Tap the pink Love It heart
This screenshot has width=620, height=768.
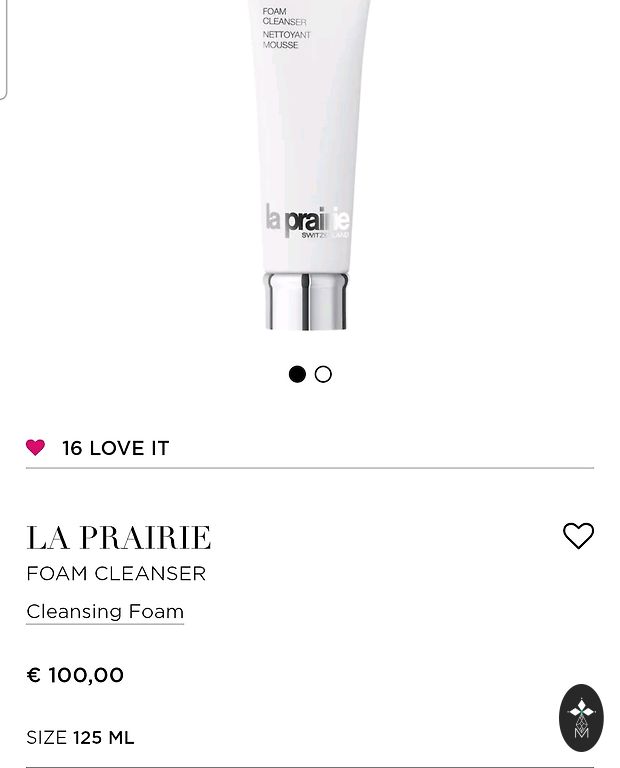click(36, 448)
